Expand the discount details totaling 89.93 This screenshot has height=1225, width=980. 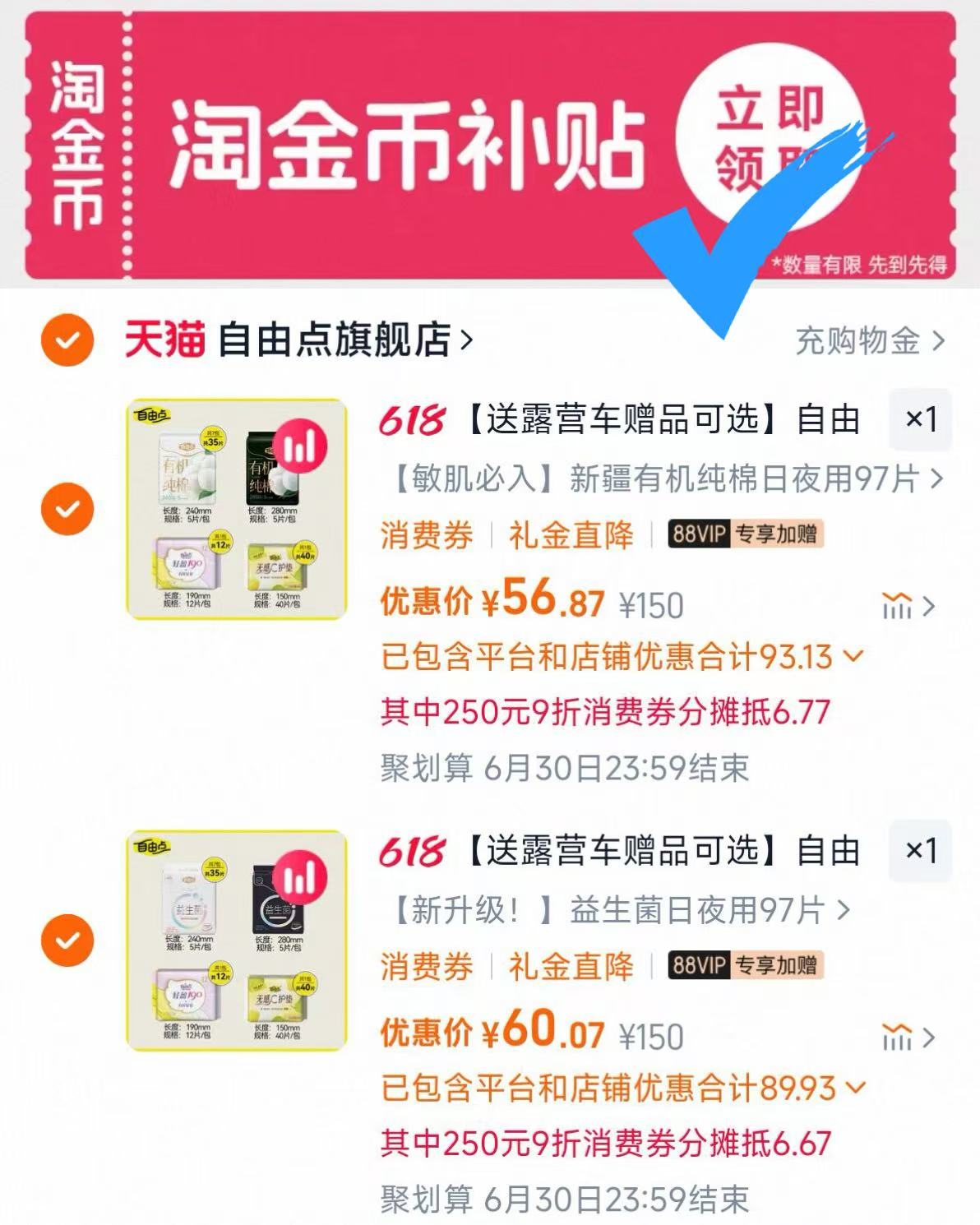click(622, 1088)
